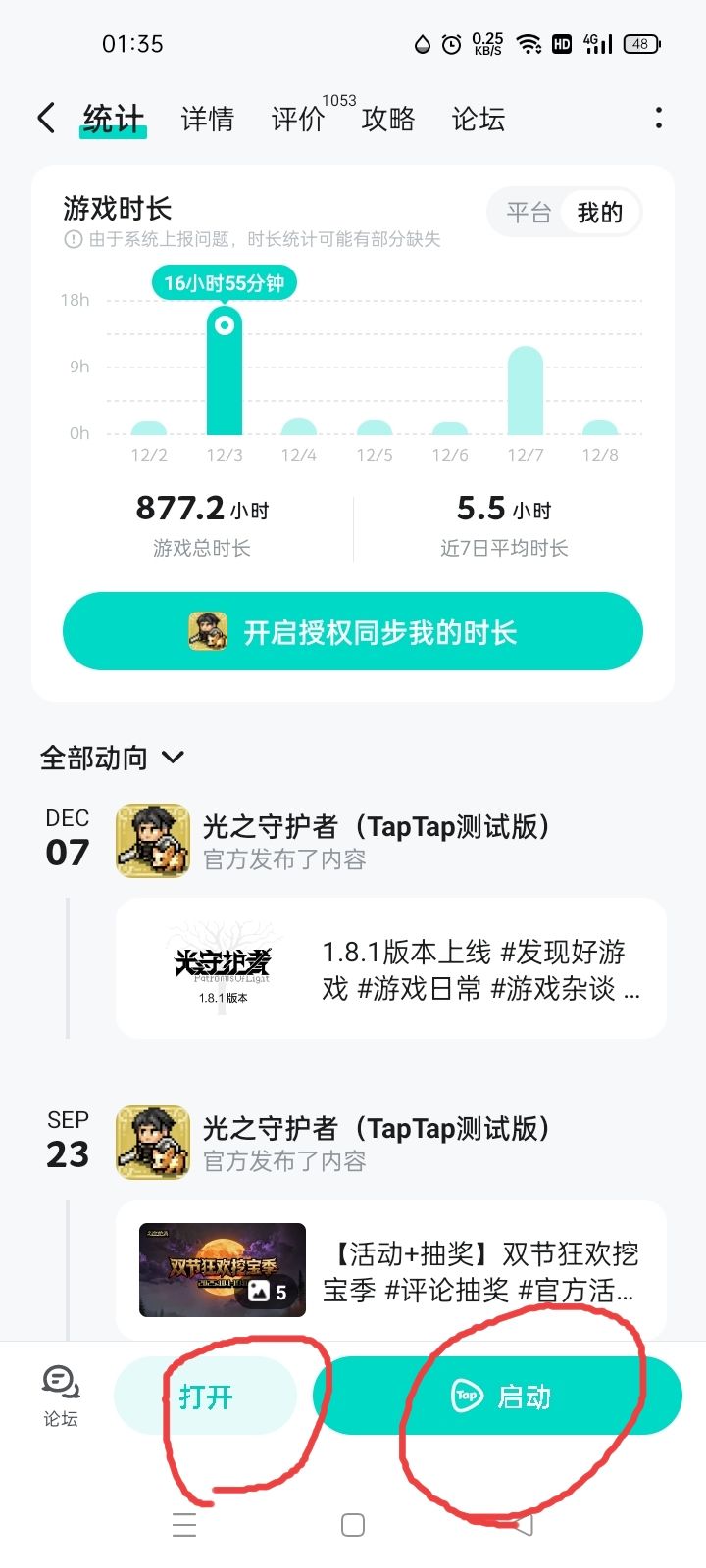706x1568 pixels.
Task: Switch to the 评价 tab
Action: [x=297, y=120]
